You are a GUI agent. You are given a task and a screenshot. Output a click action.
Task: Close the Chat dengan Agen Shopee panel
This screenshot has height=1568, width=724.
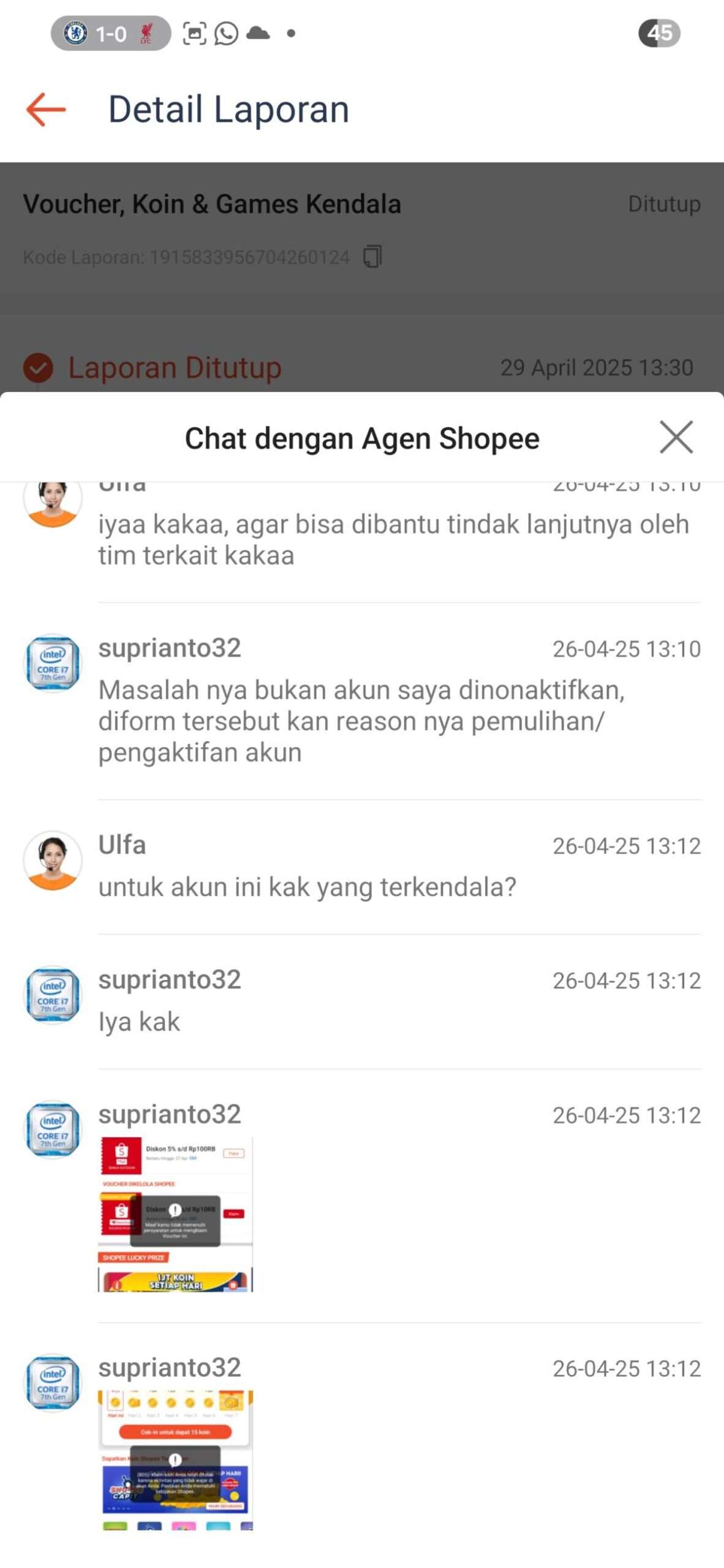[676, 437]
